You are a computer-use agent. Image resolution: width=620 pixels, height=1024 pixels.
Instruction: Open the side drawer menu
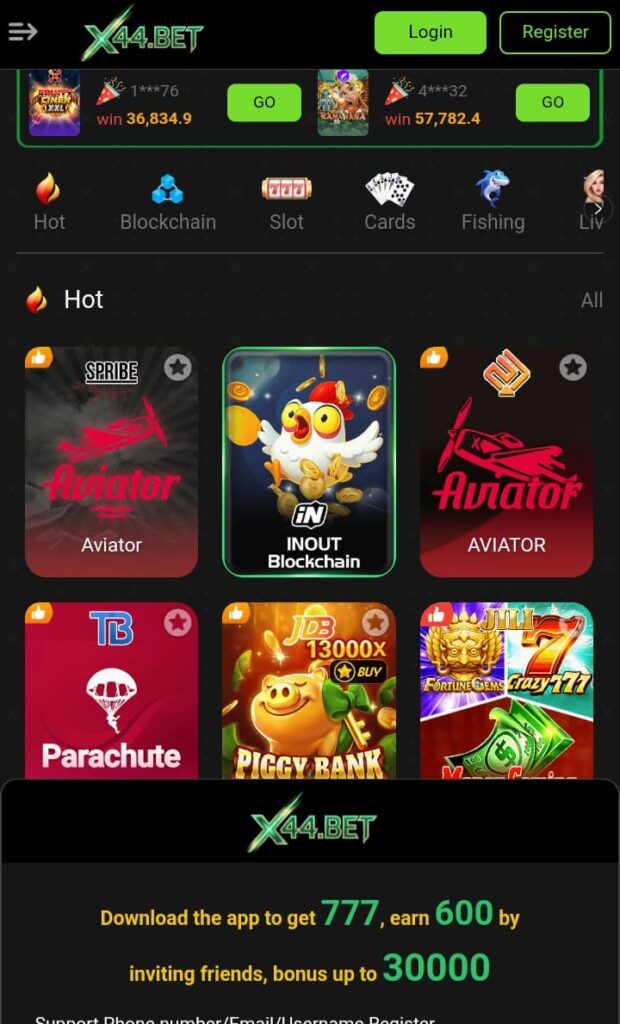(x=22, y=32)
